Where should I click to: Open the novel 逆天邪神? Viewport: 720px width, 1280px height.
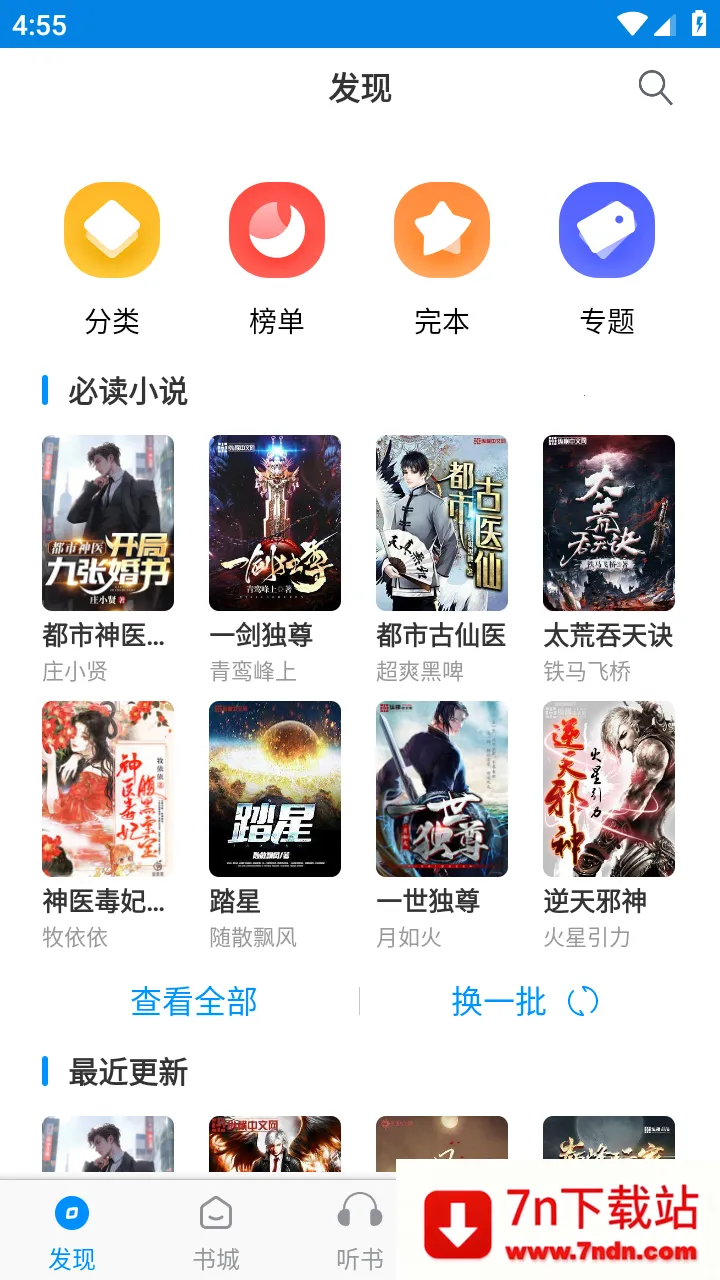tap(609, 789)
